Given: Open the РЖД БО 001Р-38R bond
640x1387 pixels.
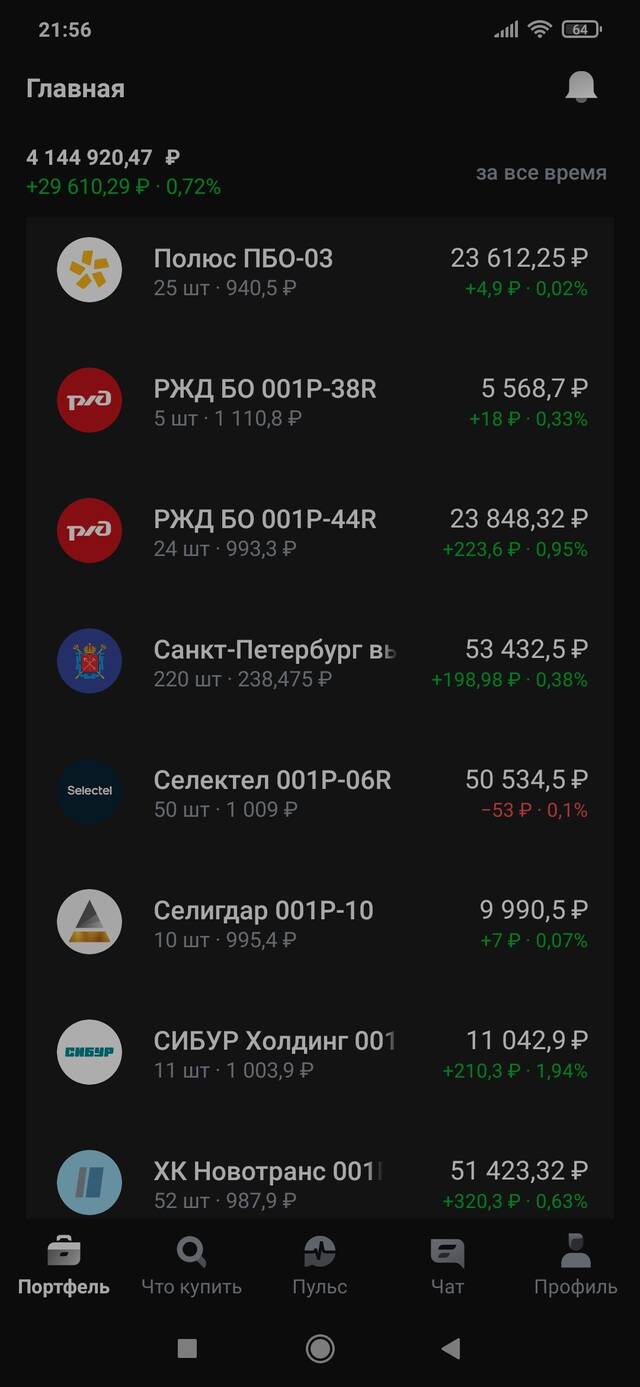Looking at the screenshot, I should pyautogui.click(x=320, y=402).
